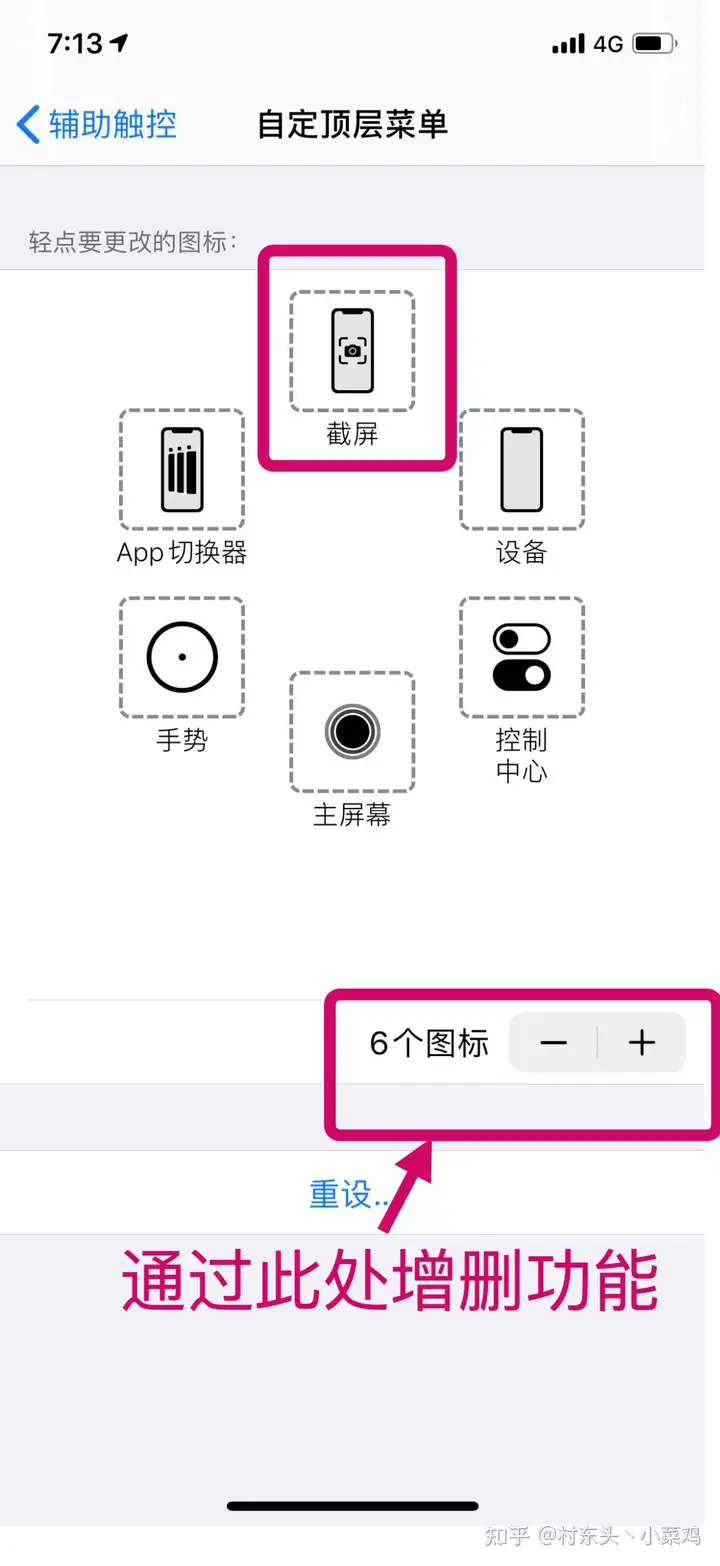Viewport: 720px width, 1566px height.
Task: Change the 手势 icon slot
Action: coord(181,657)
